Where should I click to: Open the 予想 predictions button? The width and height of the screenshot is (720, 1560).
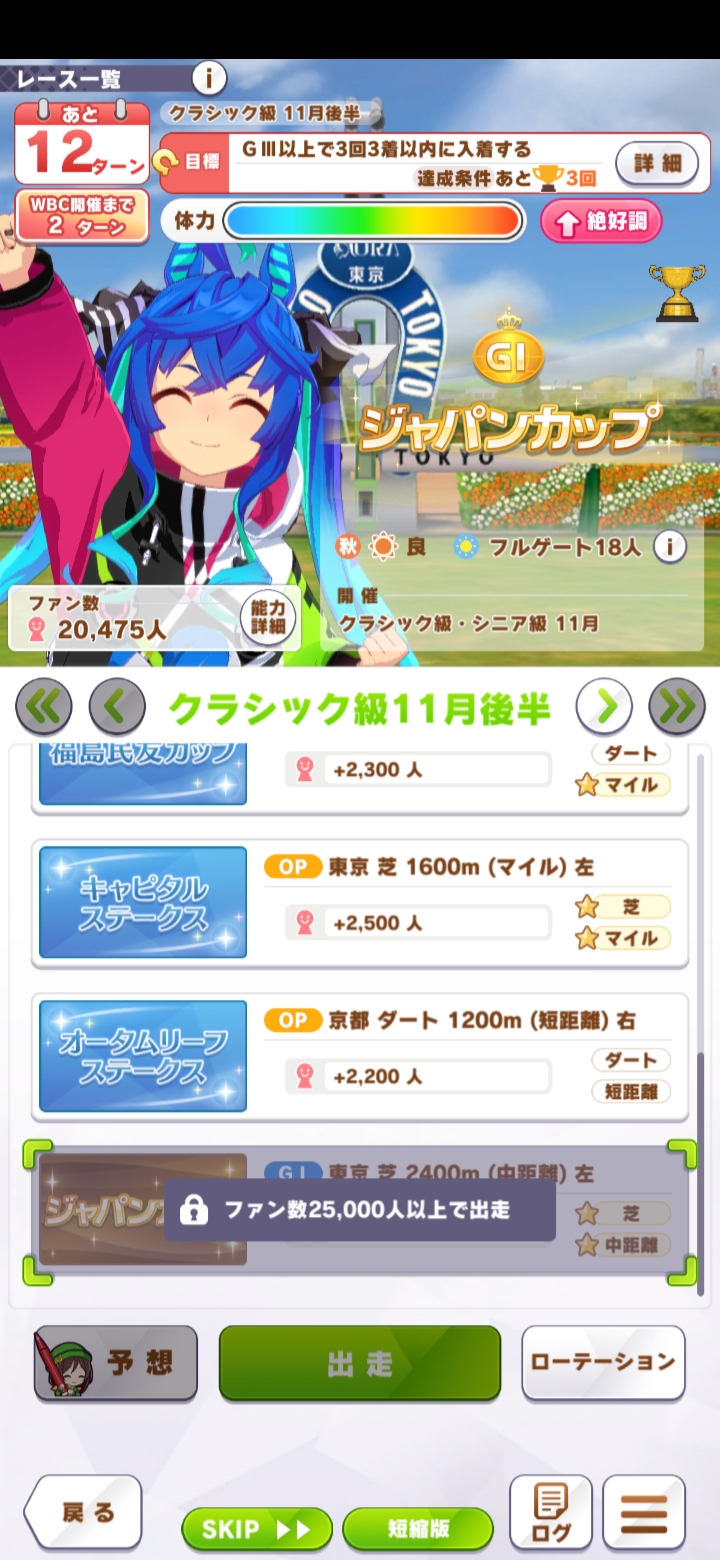click(115, 1363)
